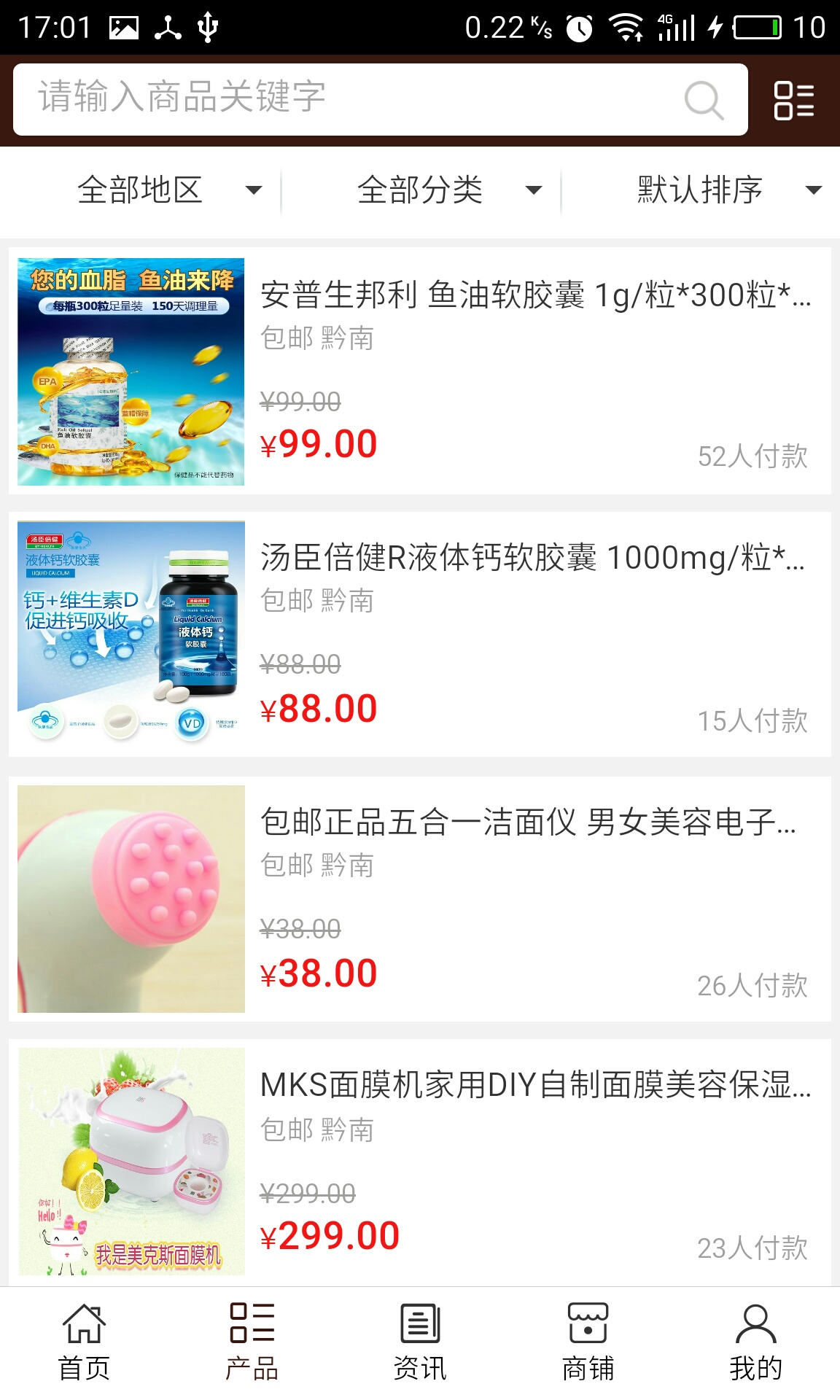This screenshot has width=840, height=1400.
Task: Open the 安普生邦利 鱼油软胶囊 product
Action: pos(420,371)
